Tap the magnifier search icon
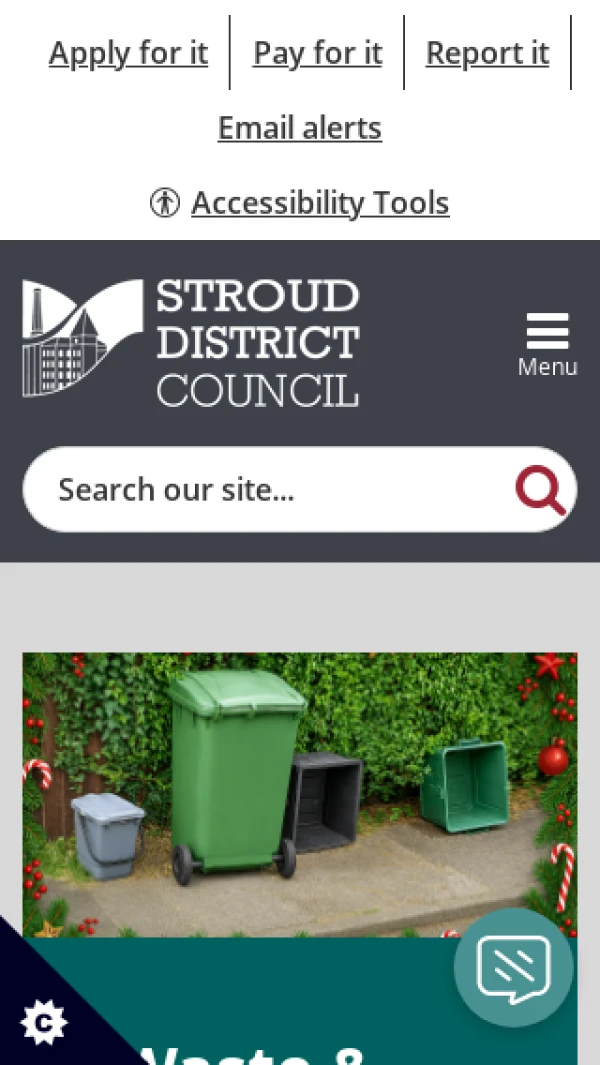The width and height of the screenshot is (600, 1065). click(x=540, y=490)
